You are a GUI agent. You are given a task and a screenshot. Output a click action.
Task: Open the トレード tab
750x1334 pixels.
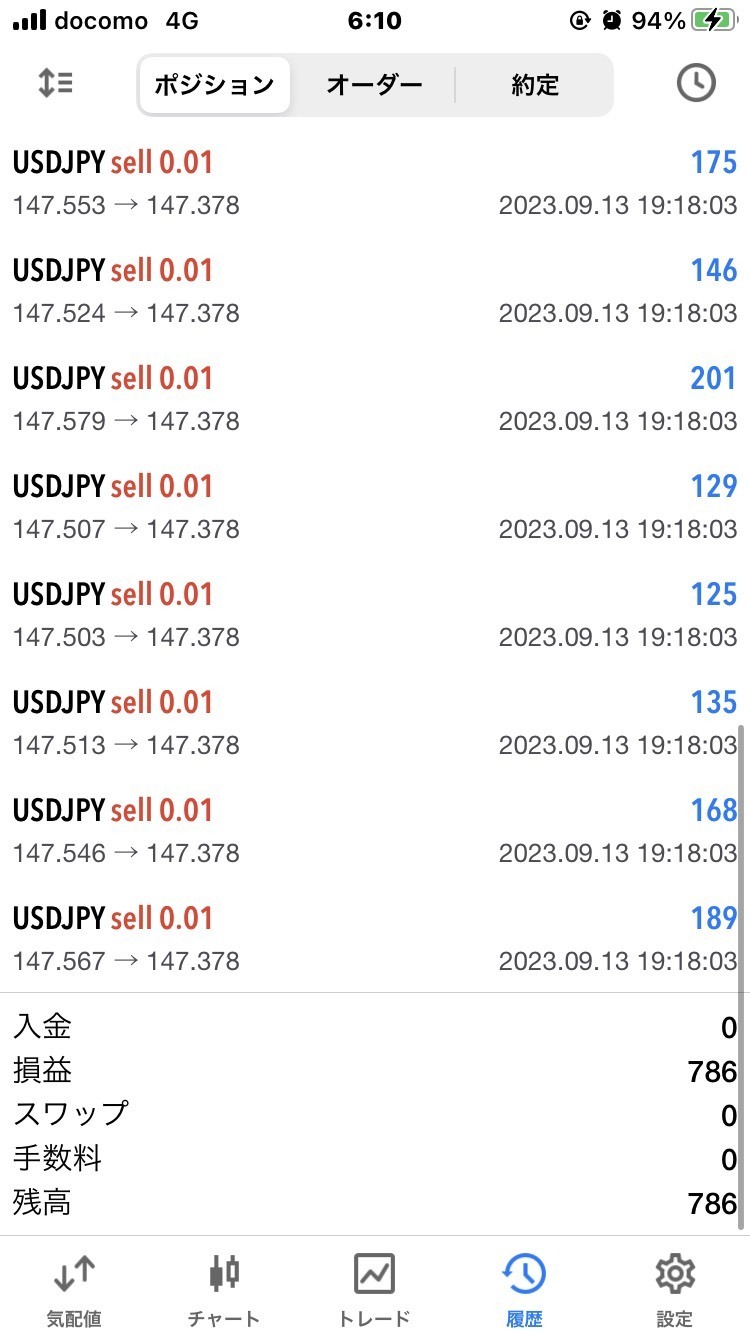(374, 1288)
